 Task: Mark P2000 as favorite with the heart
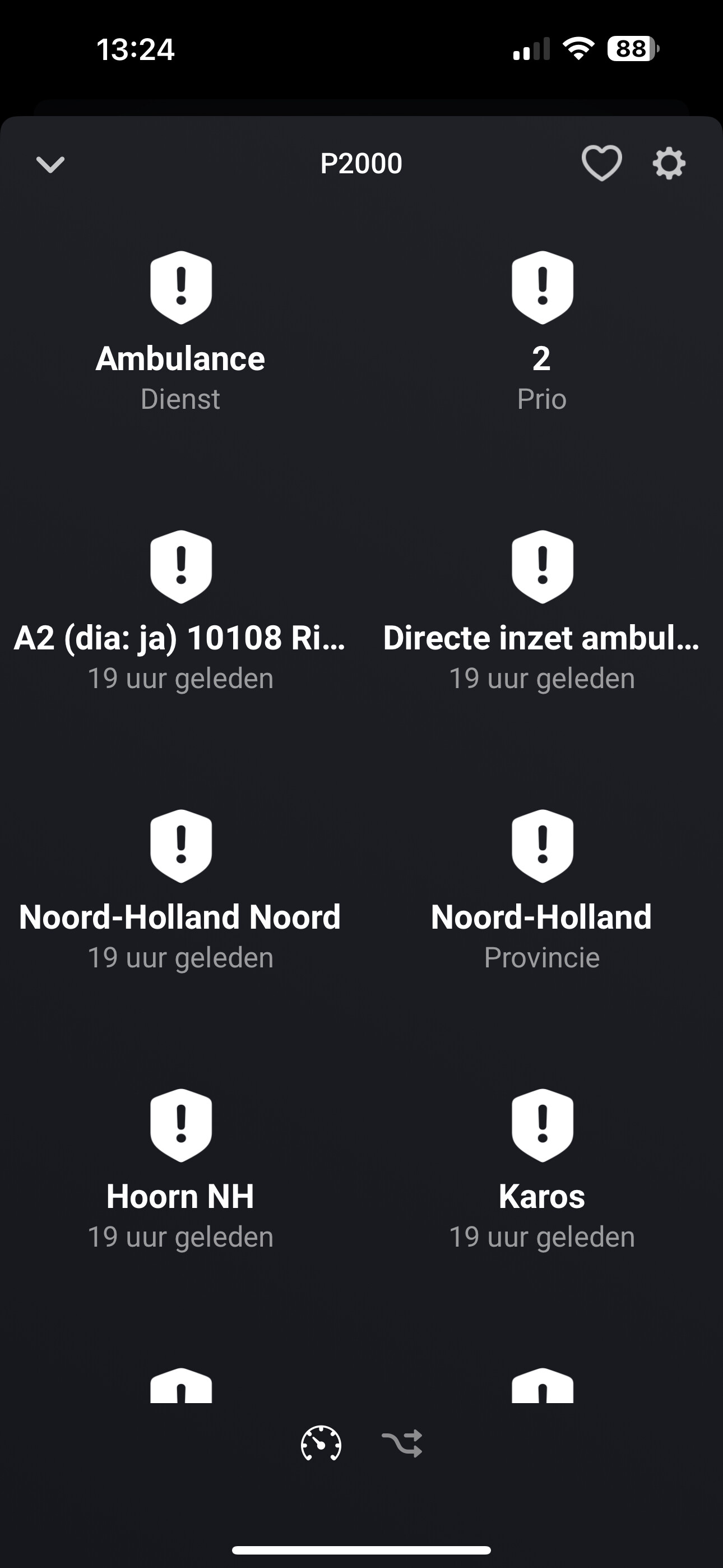[x=601, y=163]
